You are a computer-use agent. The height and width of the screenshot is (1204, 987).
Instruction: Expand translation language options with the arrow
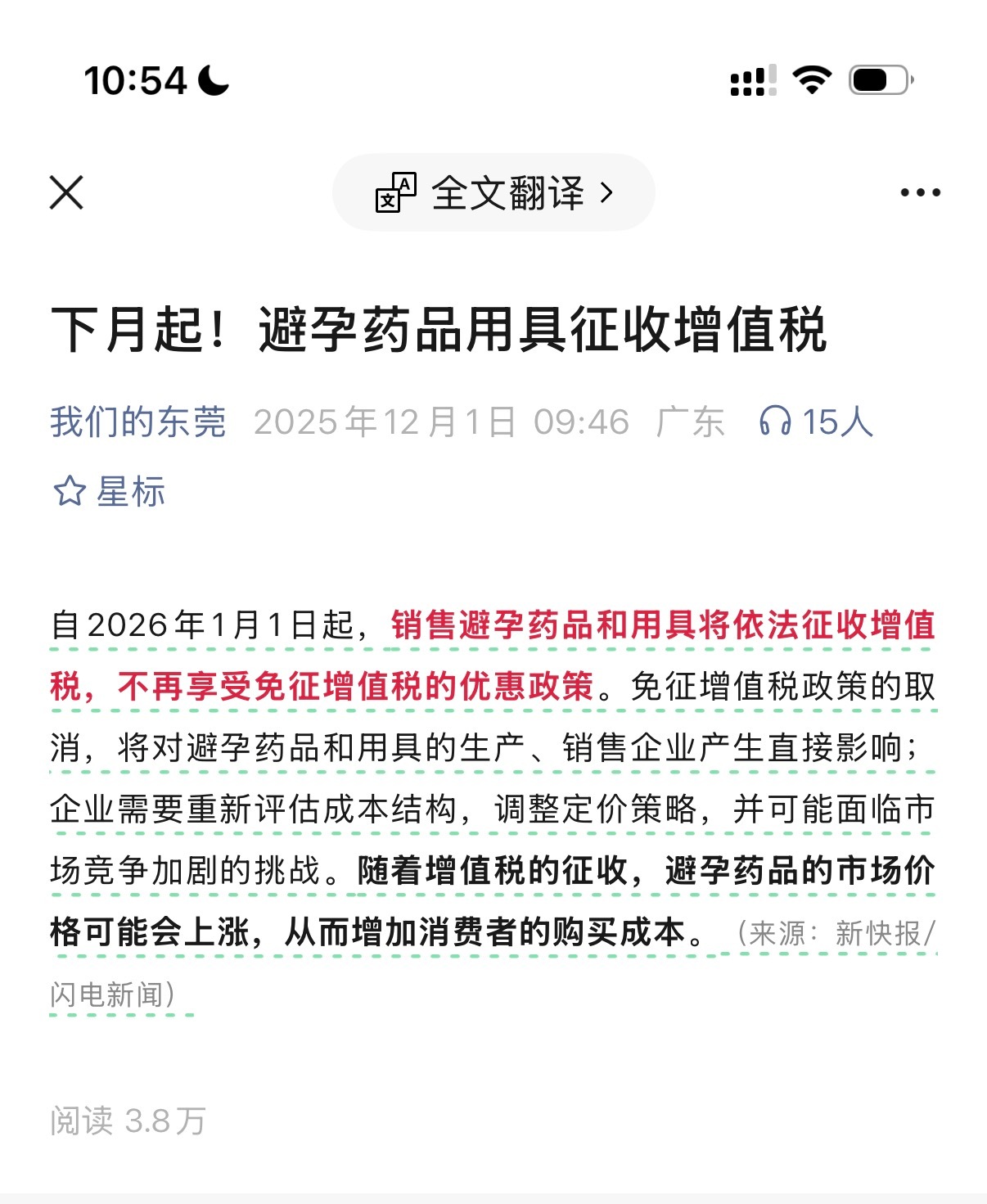[607, 194]
